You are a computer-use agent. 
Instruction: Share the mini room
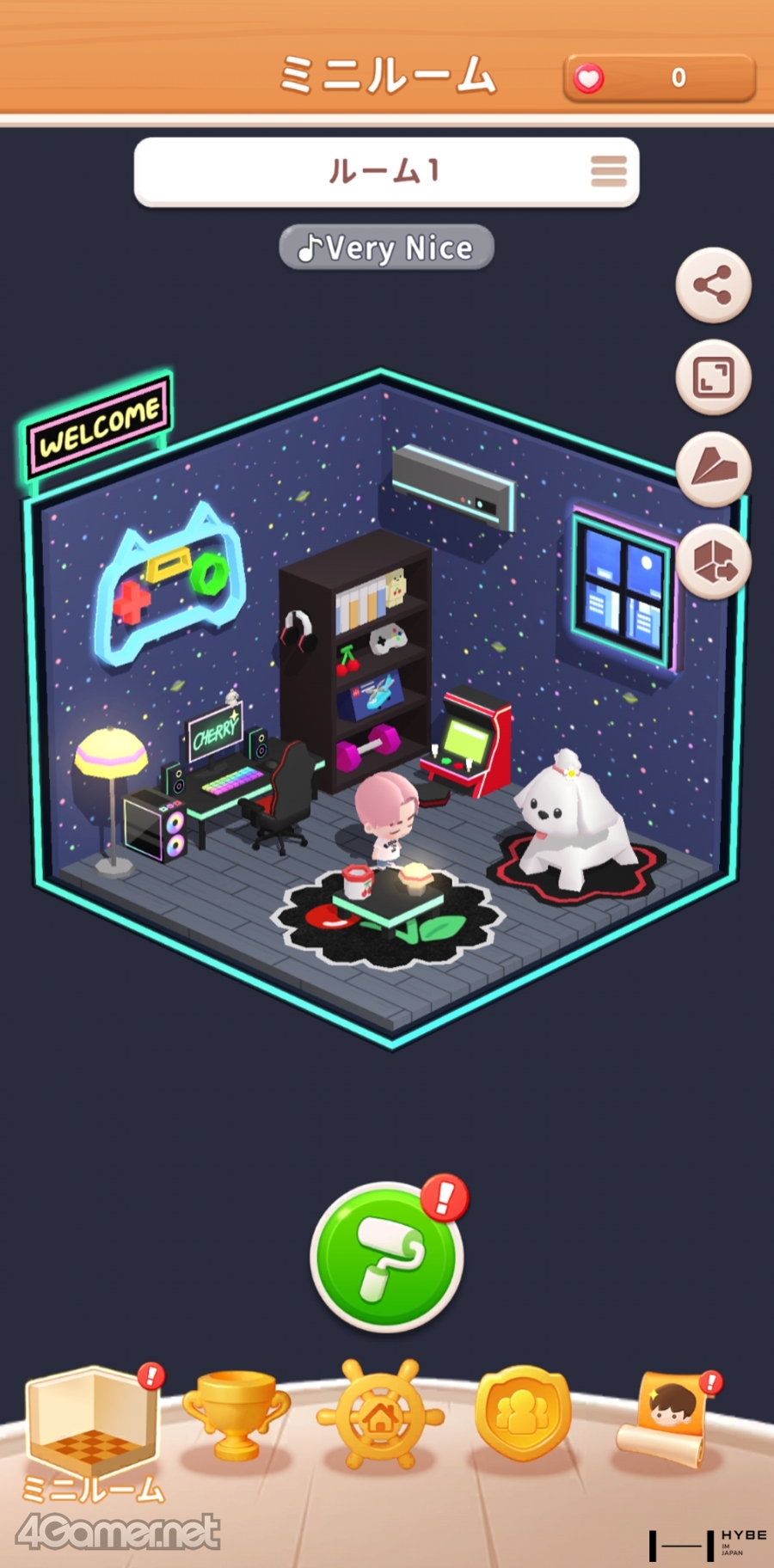[713, 285]
